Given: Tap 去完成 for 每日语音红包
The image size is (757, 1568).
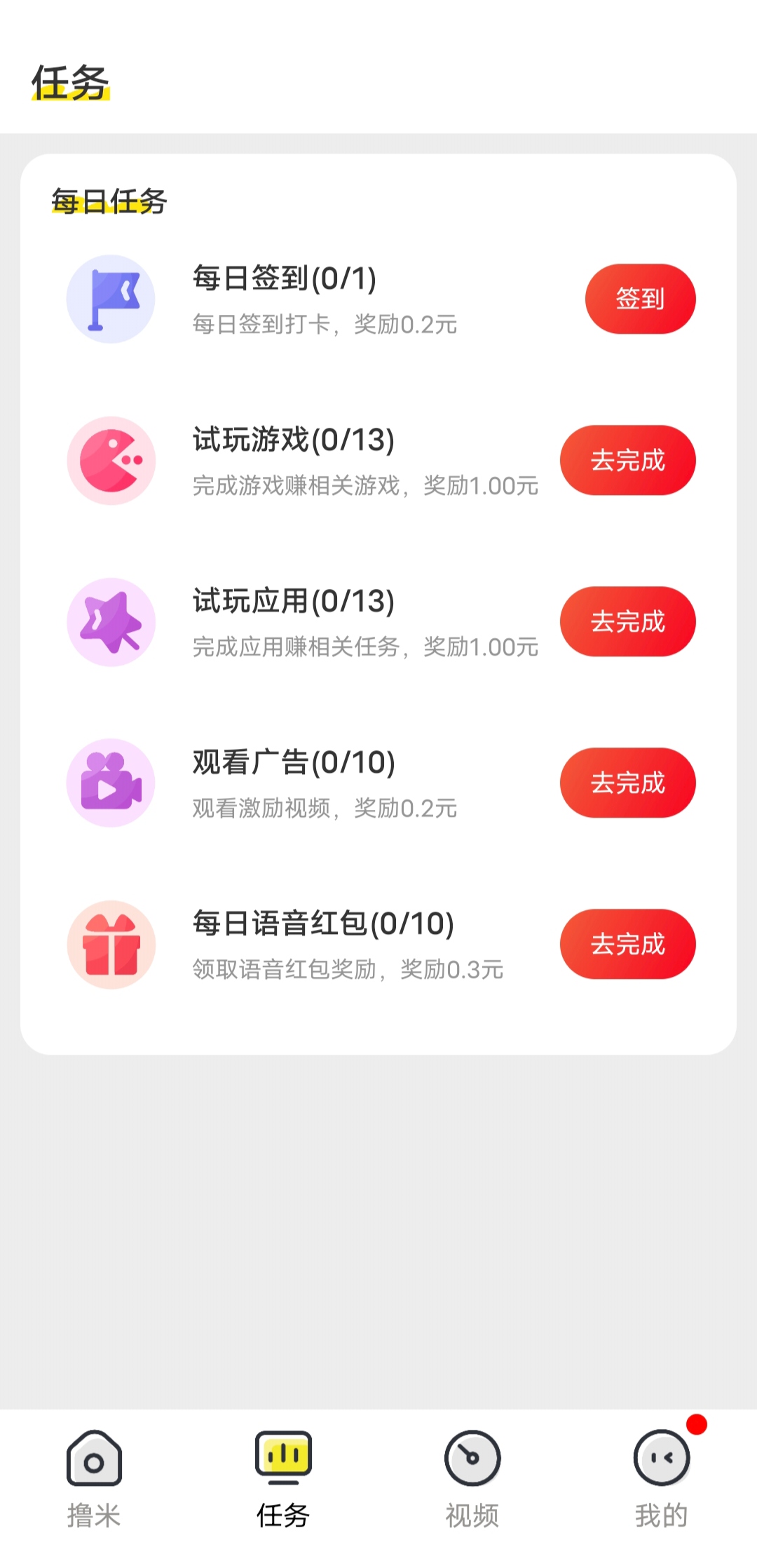Looking at the screenshot, I should point(627,944).
